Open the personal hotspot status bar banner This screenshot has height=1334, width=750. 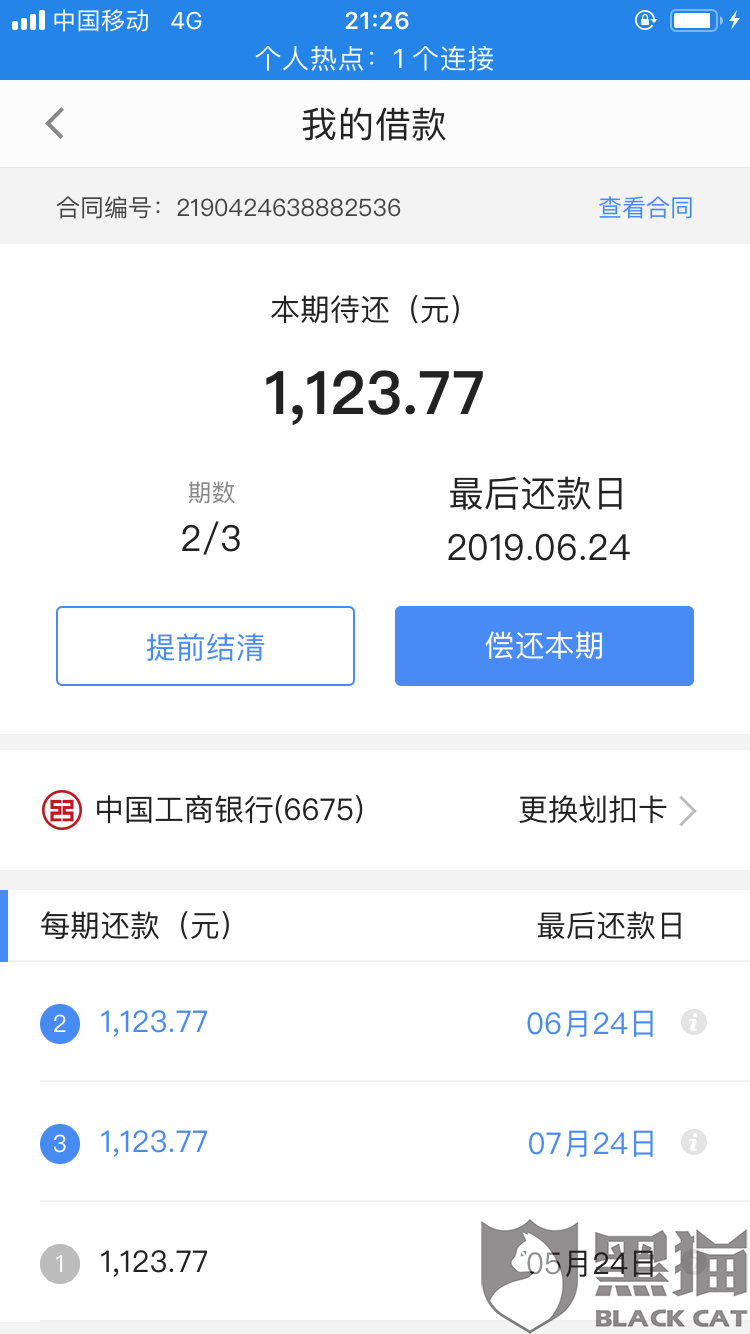tap(375, 58)
